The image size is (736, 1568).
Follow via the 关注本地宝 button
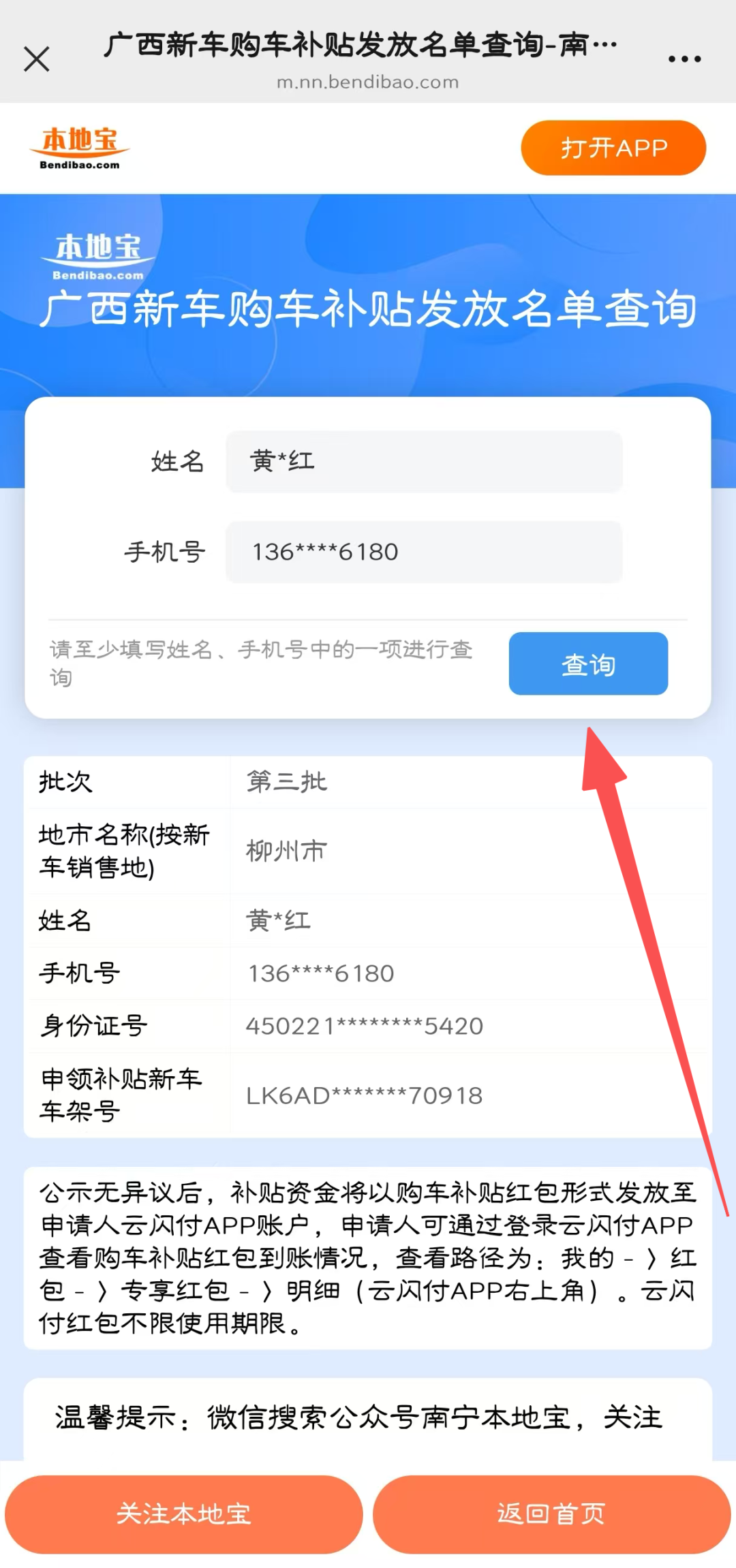pos(184,1514)
